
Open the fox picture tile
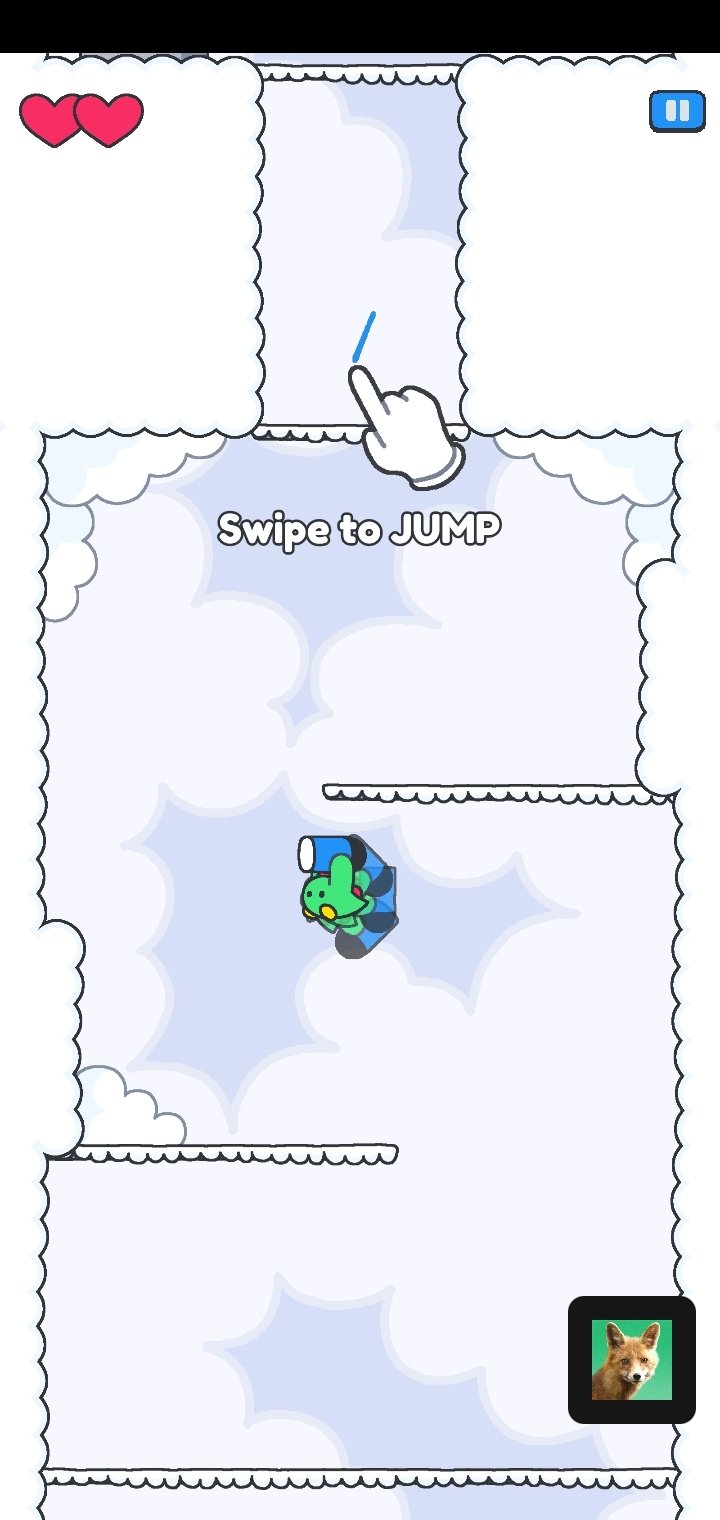click(632, 1360)
